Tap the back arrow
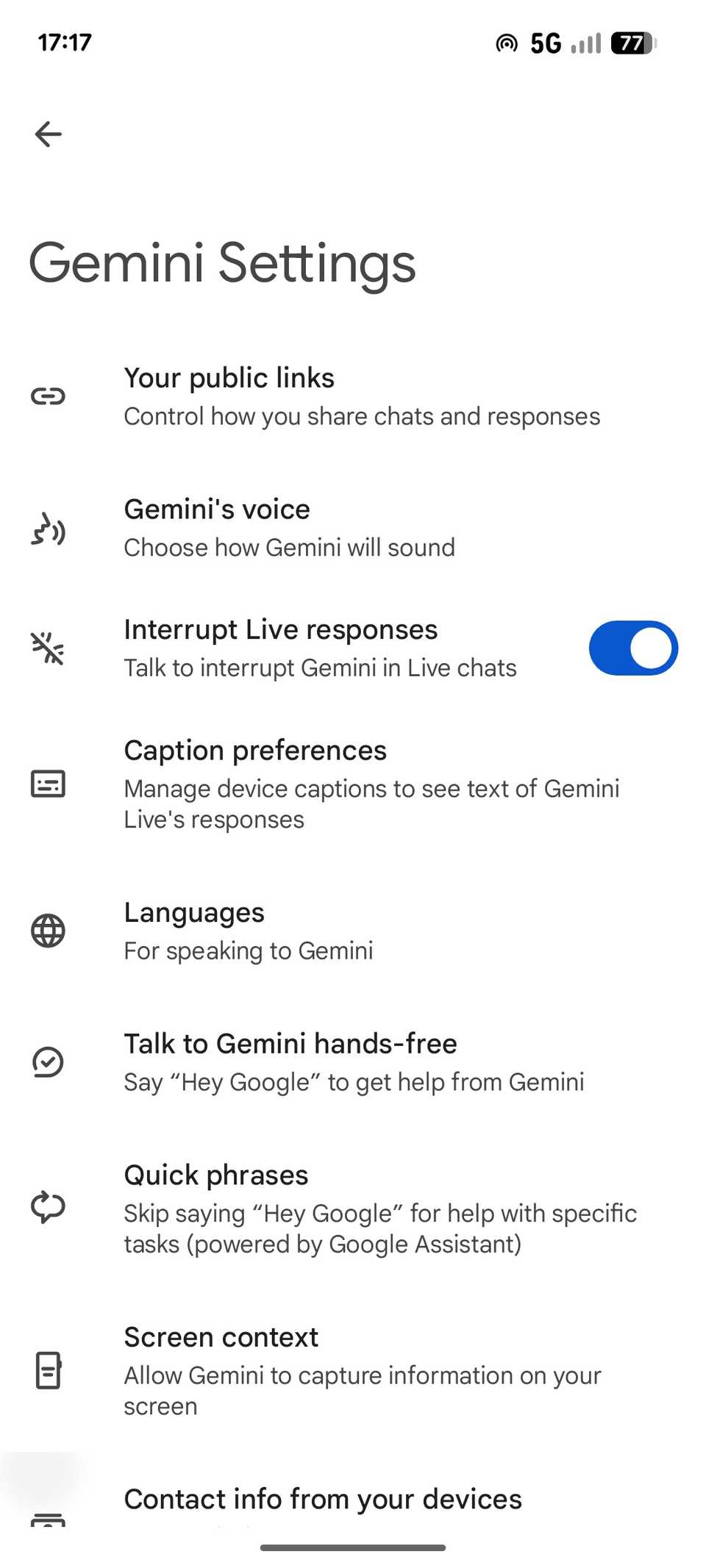 point(49,134)
